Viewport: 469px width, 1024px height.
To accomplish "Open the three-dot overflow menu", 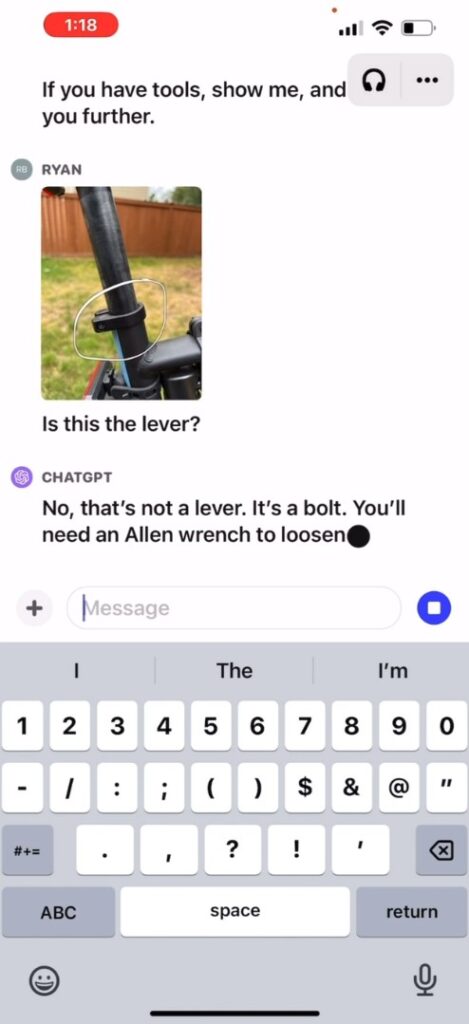I will (x=425, y=80).
